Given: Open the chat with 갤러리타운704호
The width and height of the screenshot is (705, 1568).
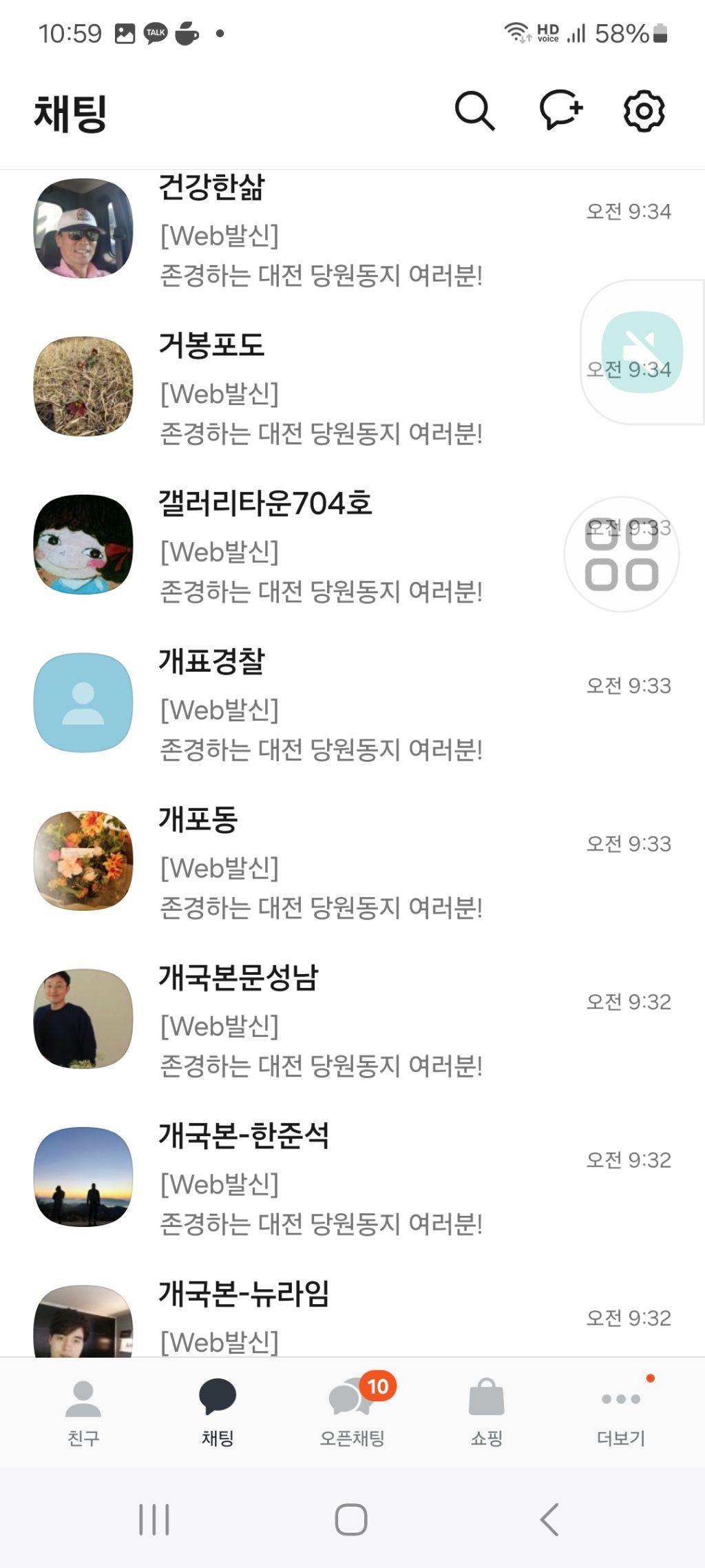Looking at the screenshot, I should point(320,547).
